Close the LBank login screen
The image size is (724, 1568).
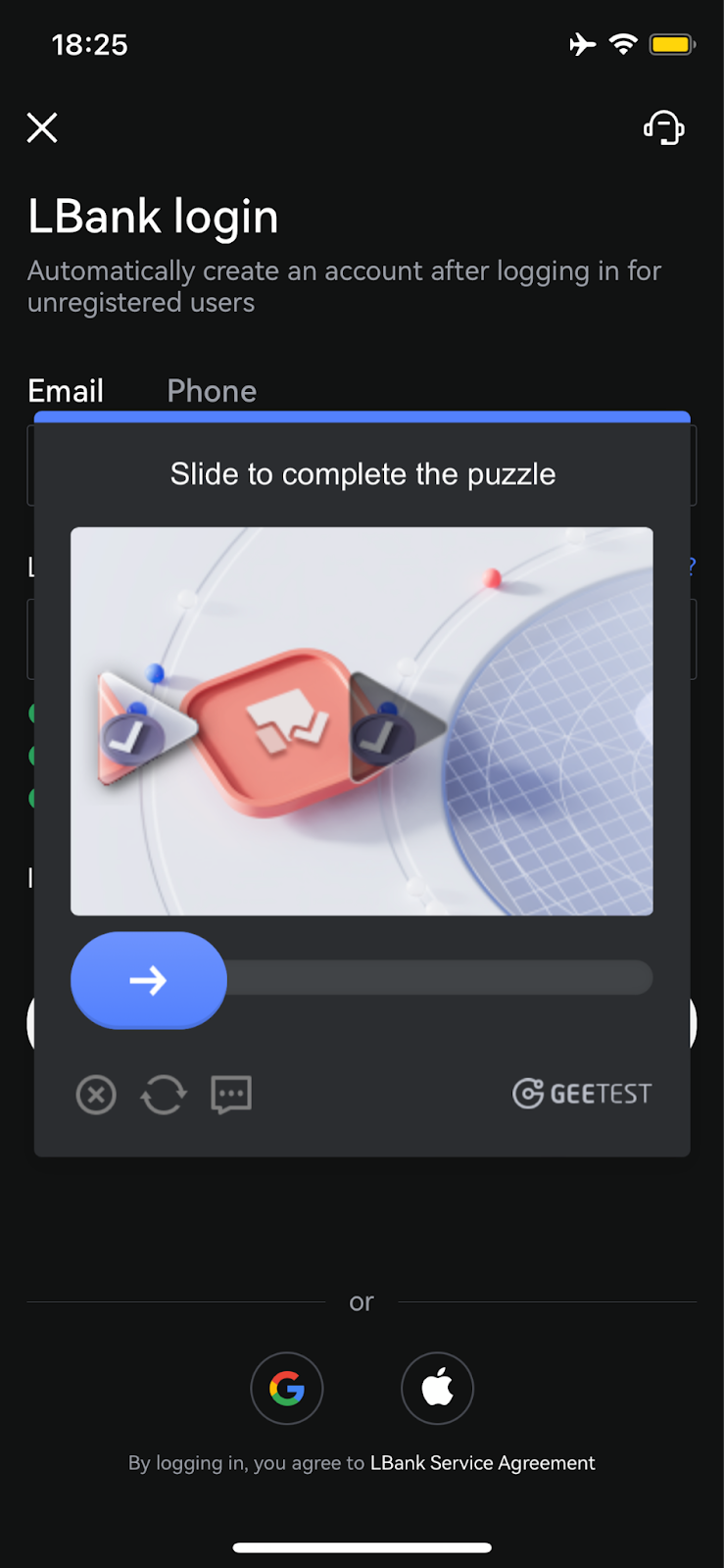point(42,127)
